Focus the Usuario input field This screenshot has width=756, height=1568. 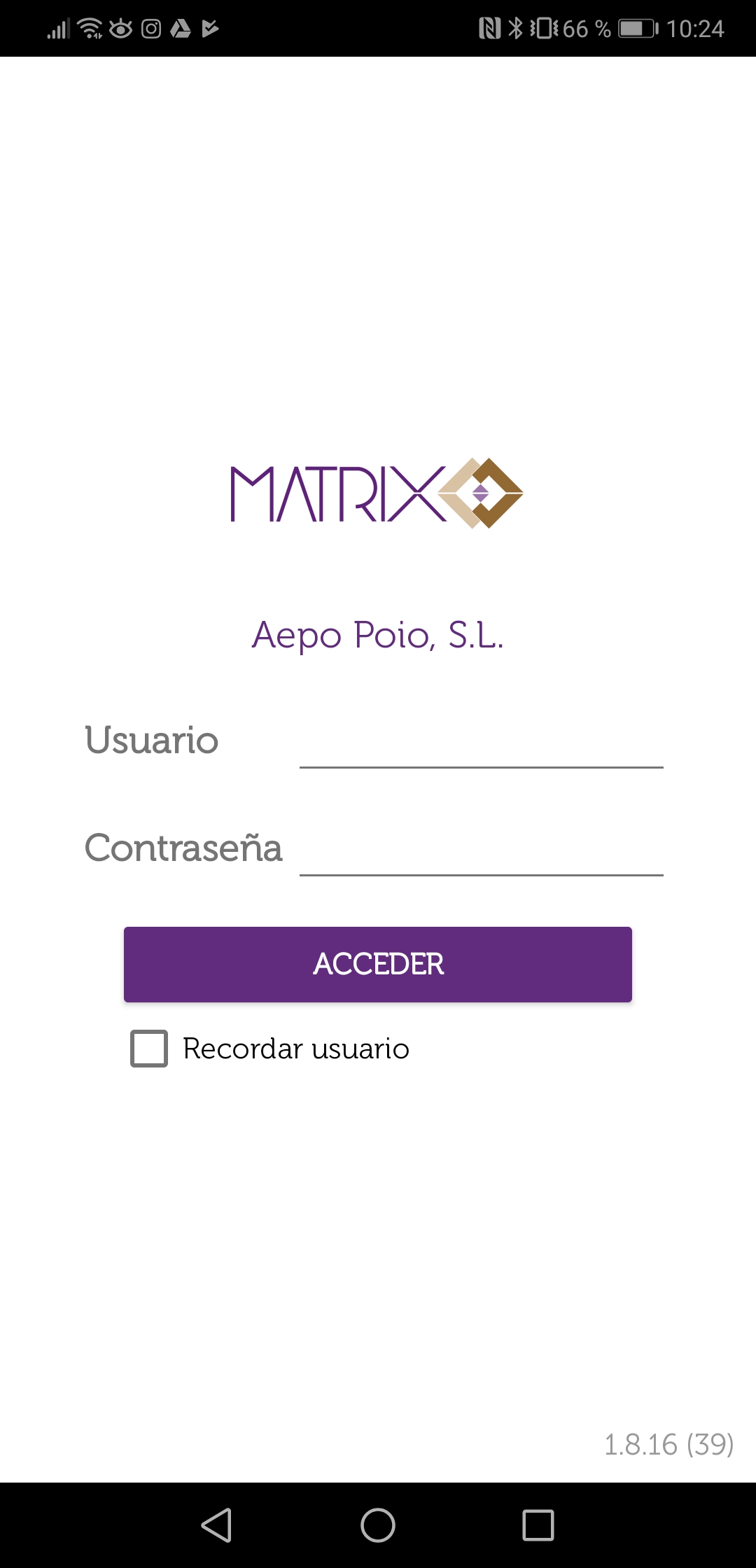[481, 742]
